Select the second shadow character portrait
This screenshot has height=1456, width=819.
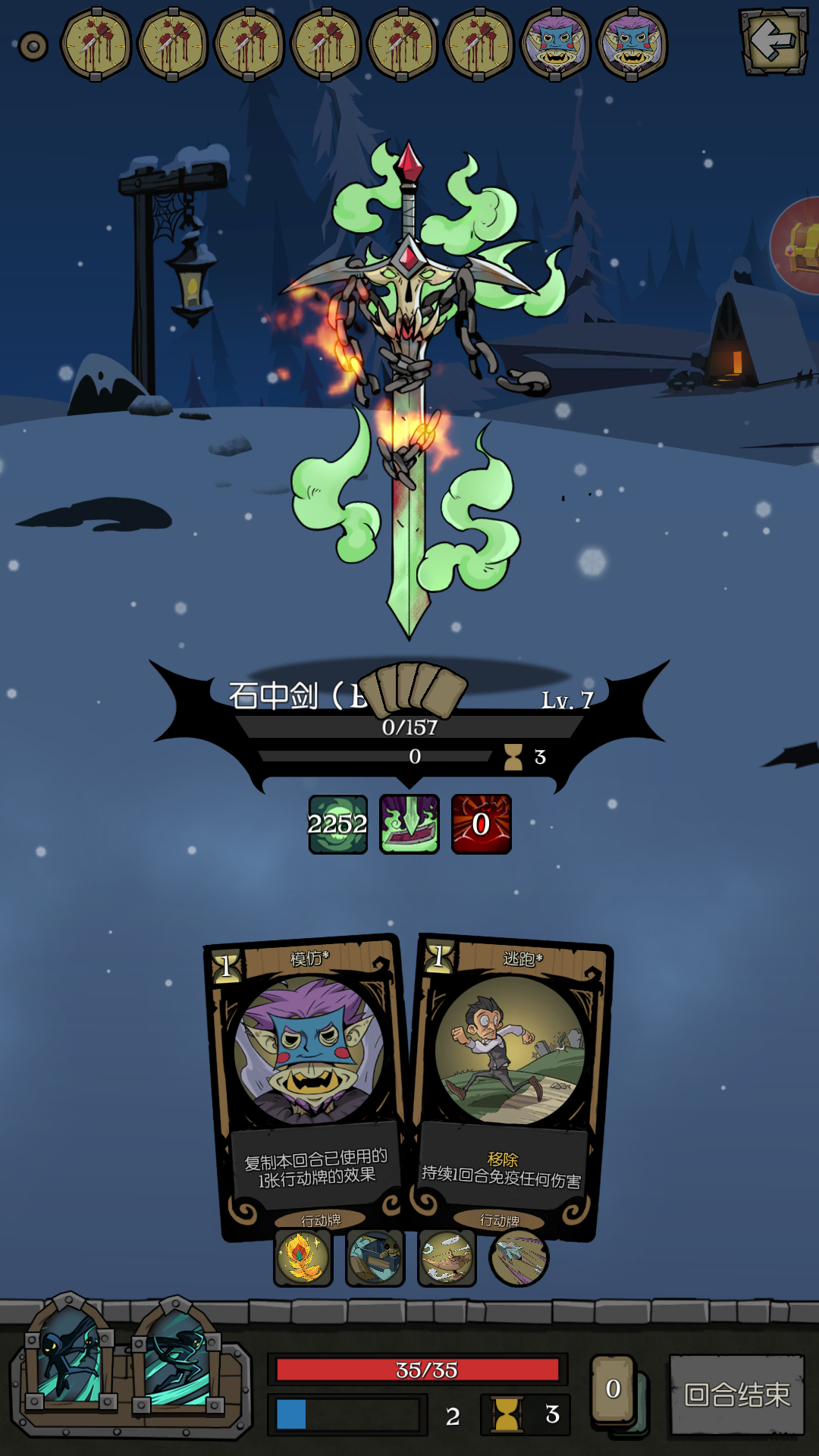tap(177, 1355)
